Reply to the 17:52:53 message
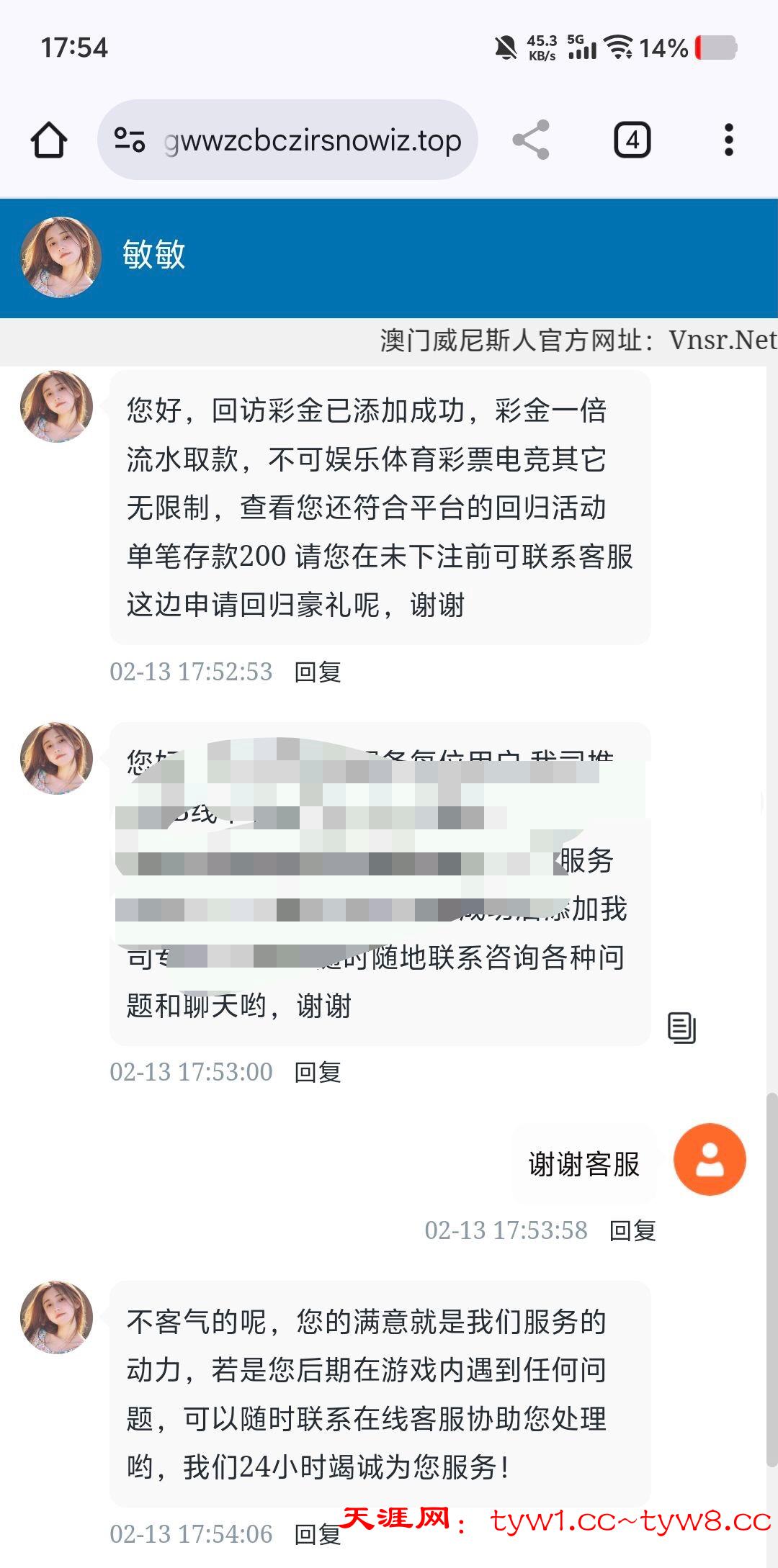778x1568 pixels. click(x=318, y=672)
